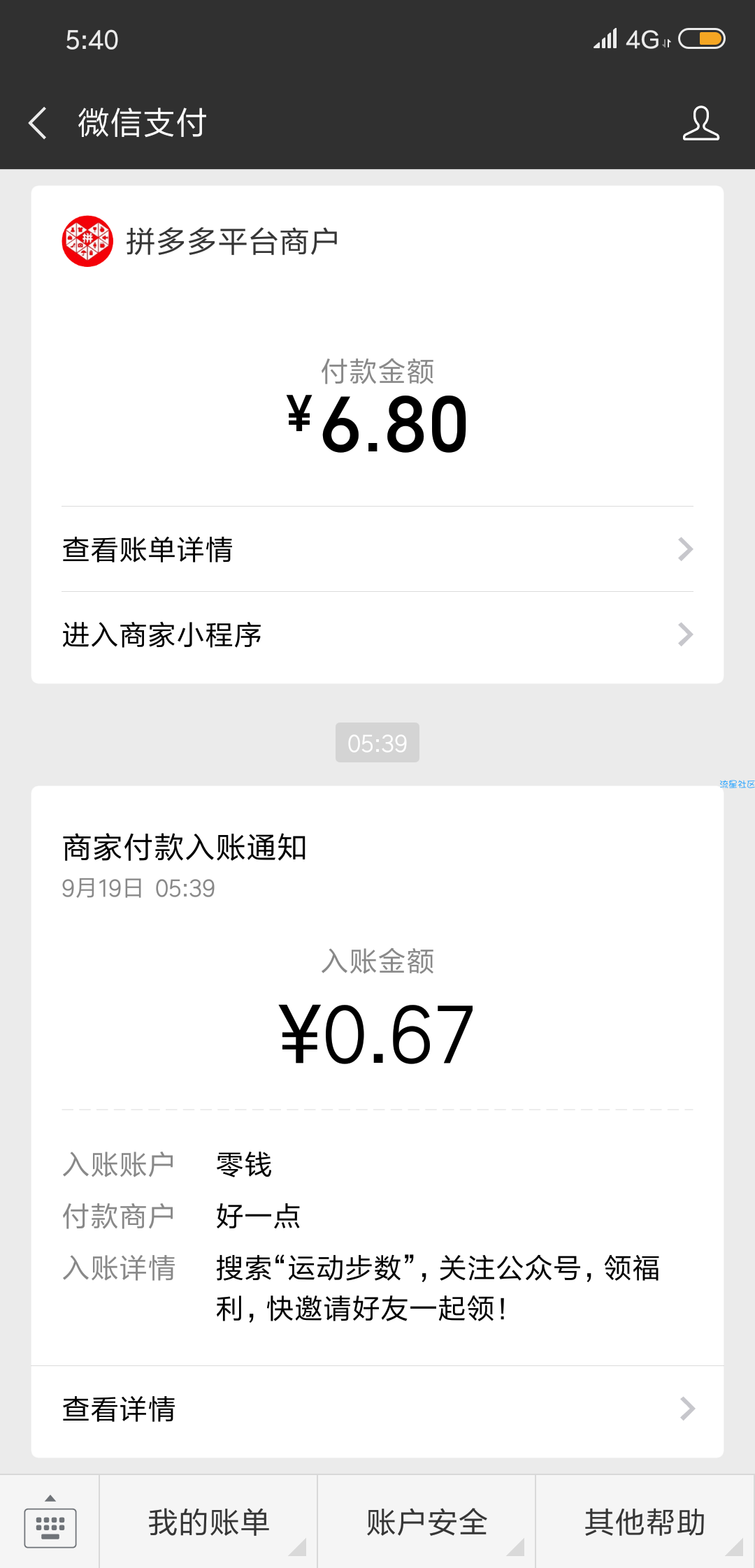Open the 账户安全 menu
This screenshot has height=1568, width=755.
click(x=426, y=1523)
